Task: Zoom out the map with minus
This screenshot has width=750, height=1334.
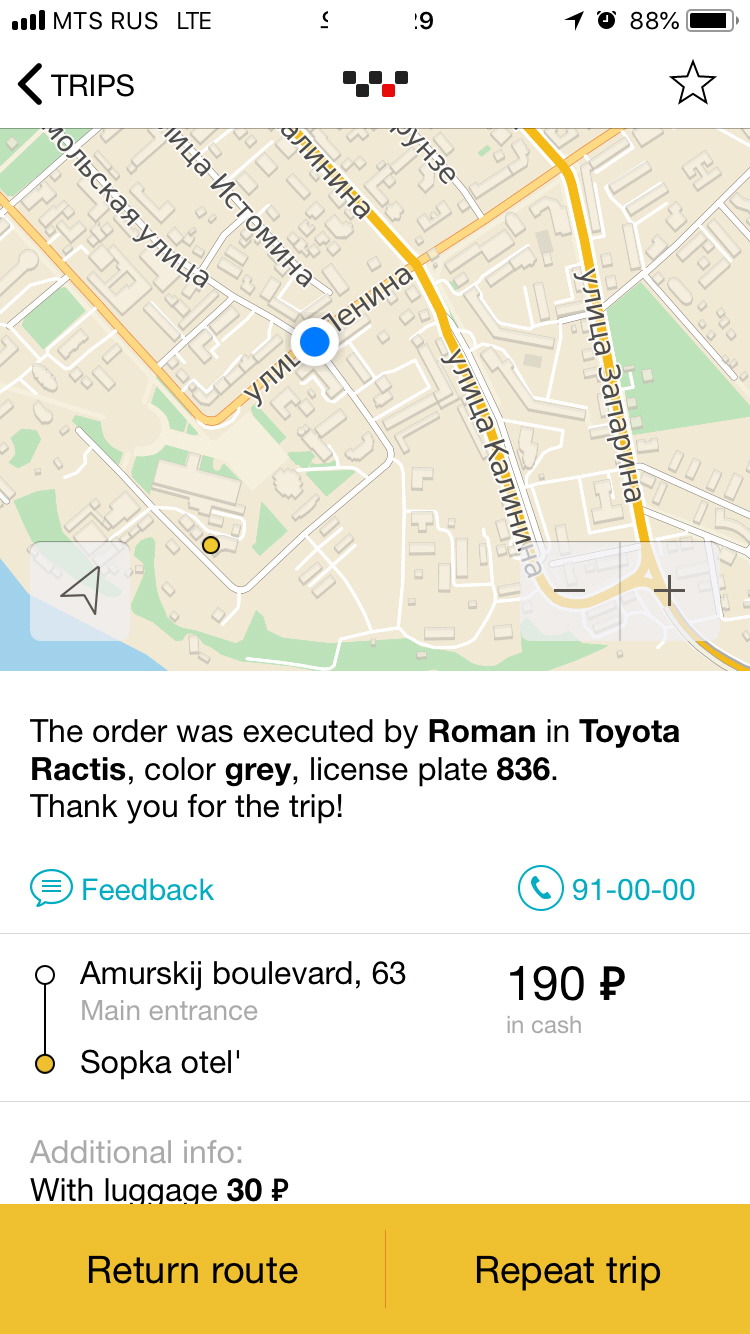Action: (x=570, y=591)
